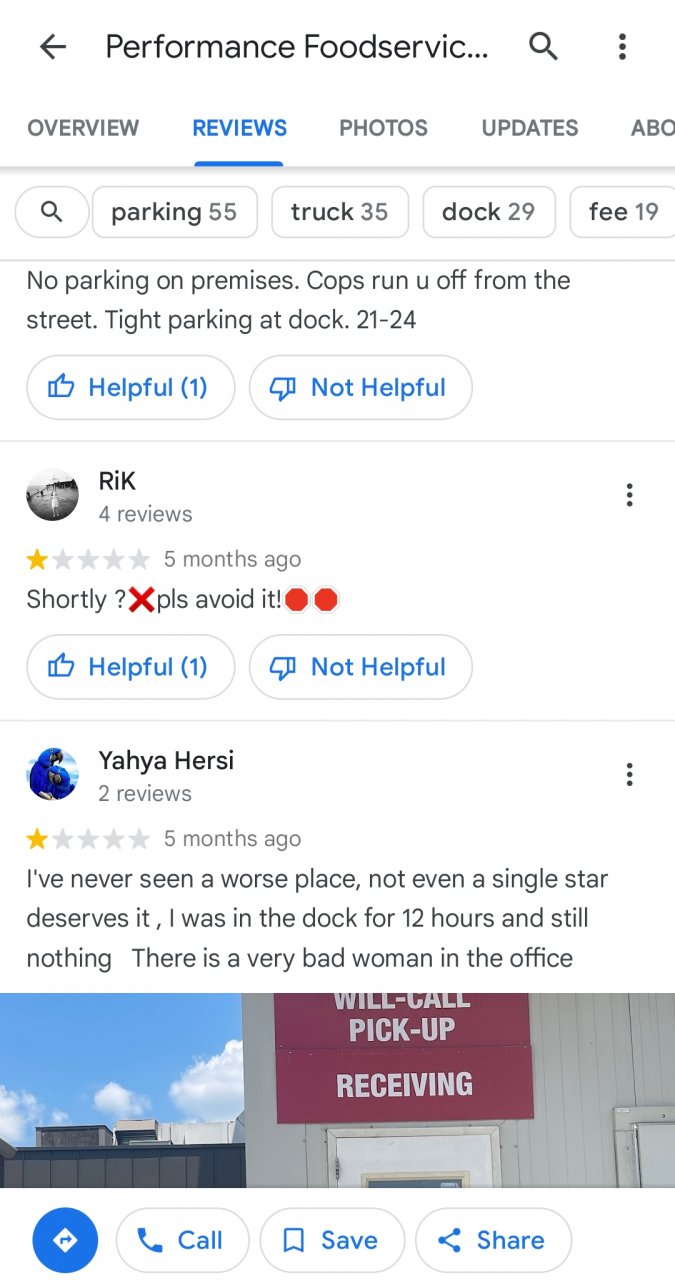Filter reviews by parking chip
This screenshot has width=675, height=1280.
click(x=174, y=212)
